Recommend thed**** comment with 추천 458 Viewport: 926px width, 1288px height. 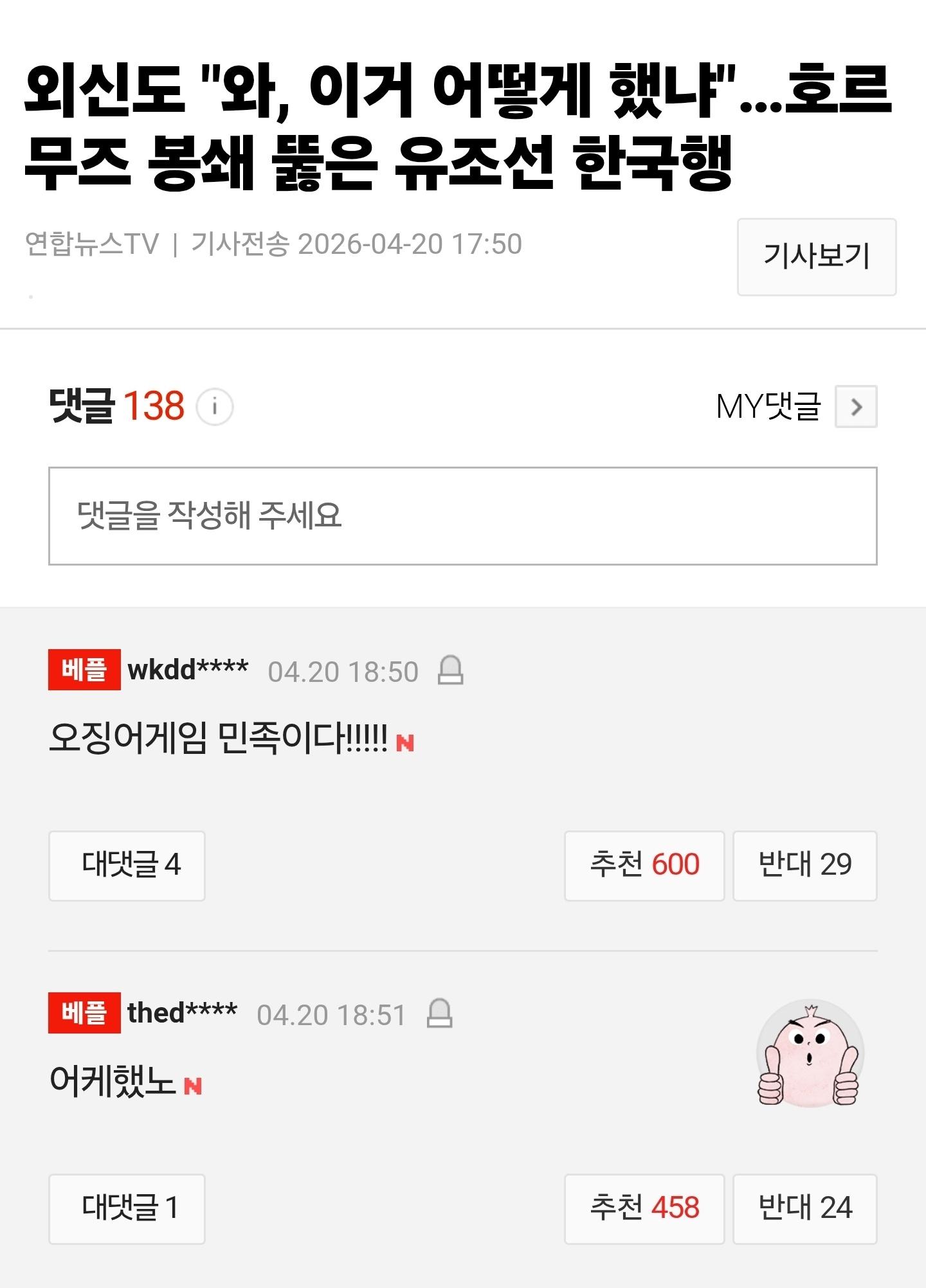pos(644,1208)
